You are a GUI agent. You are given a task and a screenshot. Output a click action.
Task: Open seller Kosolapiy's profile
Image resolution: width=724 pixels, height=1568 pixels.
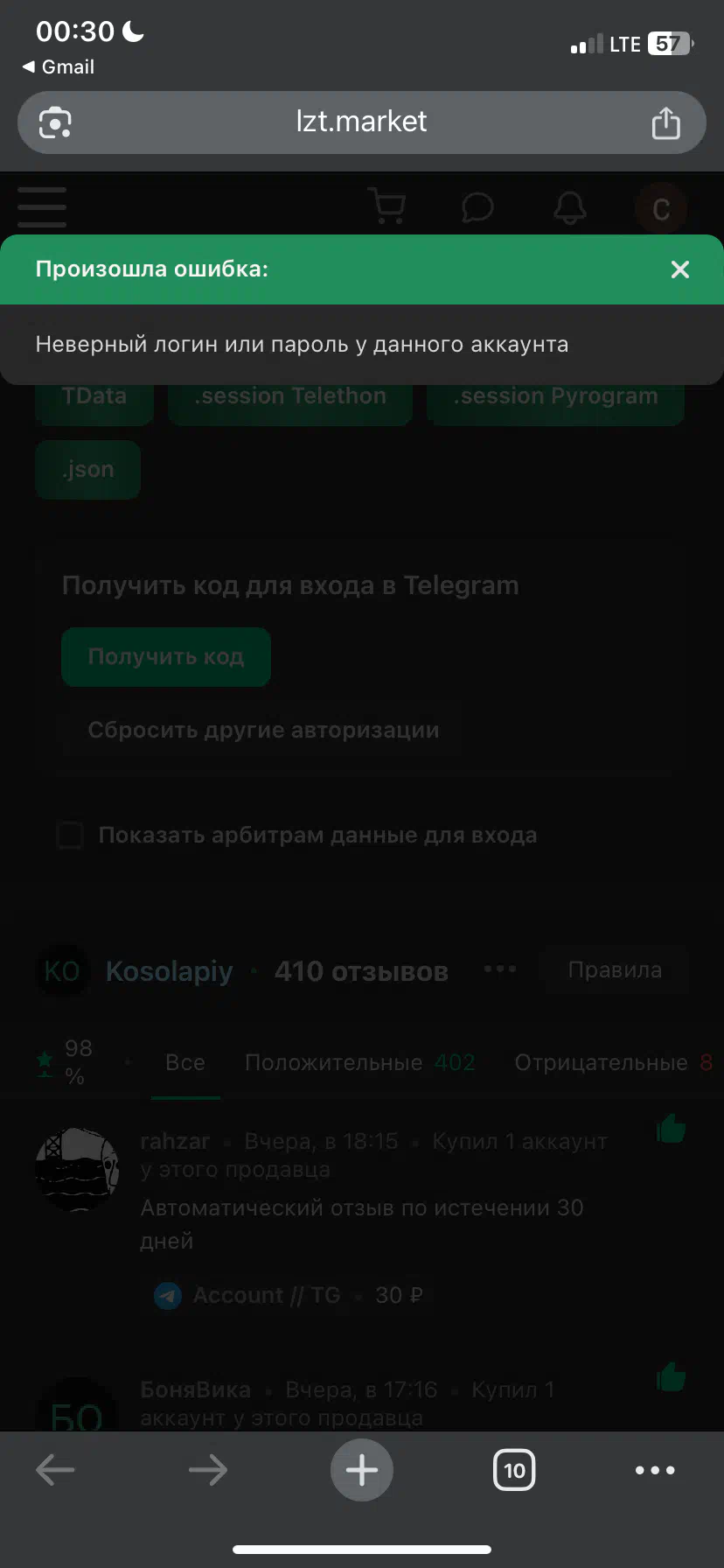click(x=169, y=971)
